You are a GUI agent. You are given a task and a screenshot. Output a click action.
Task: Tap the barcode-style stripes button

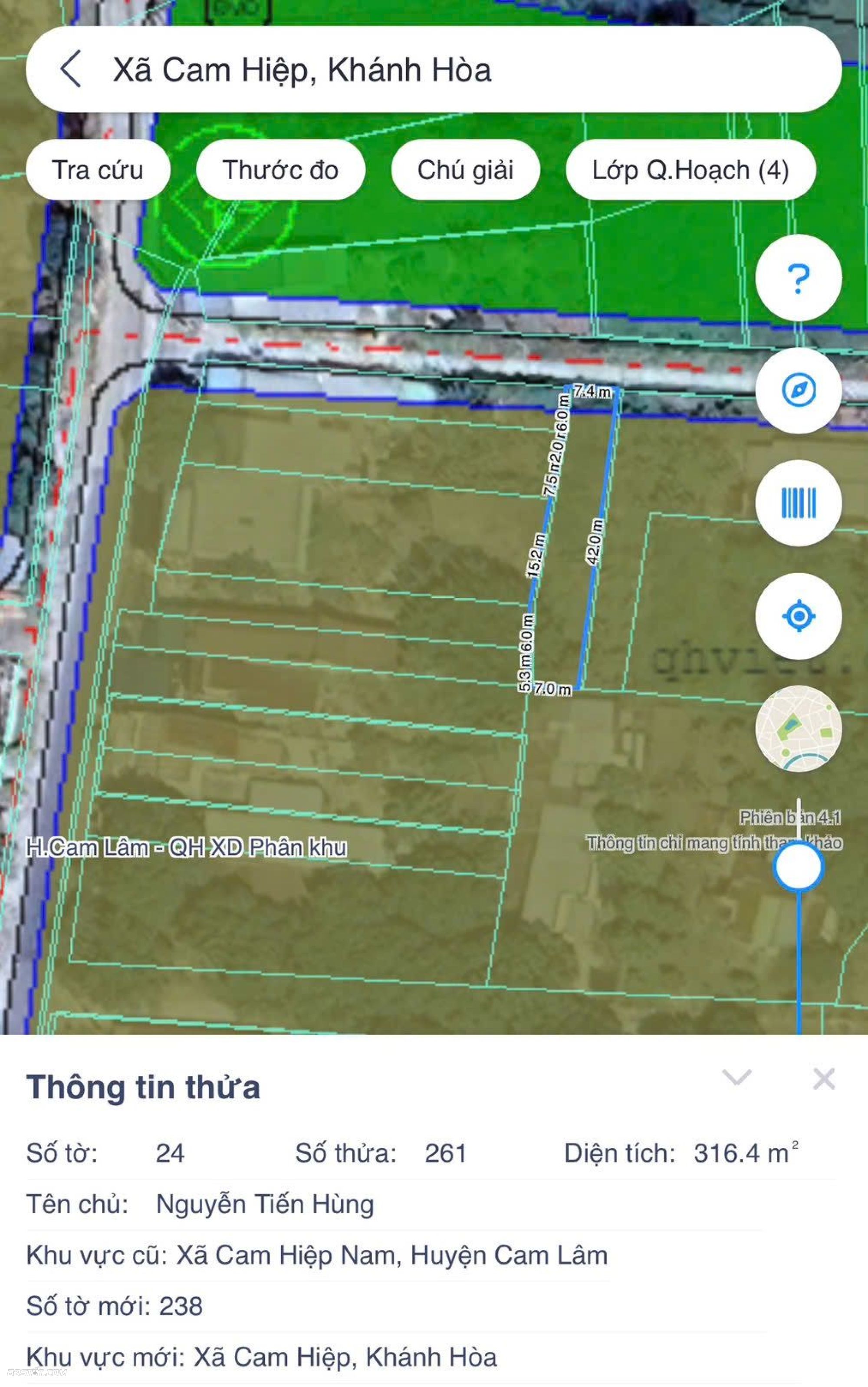pyautogui.click(x=798, y=503)
